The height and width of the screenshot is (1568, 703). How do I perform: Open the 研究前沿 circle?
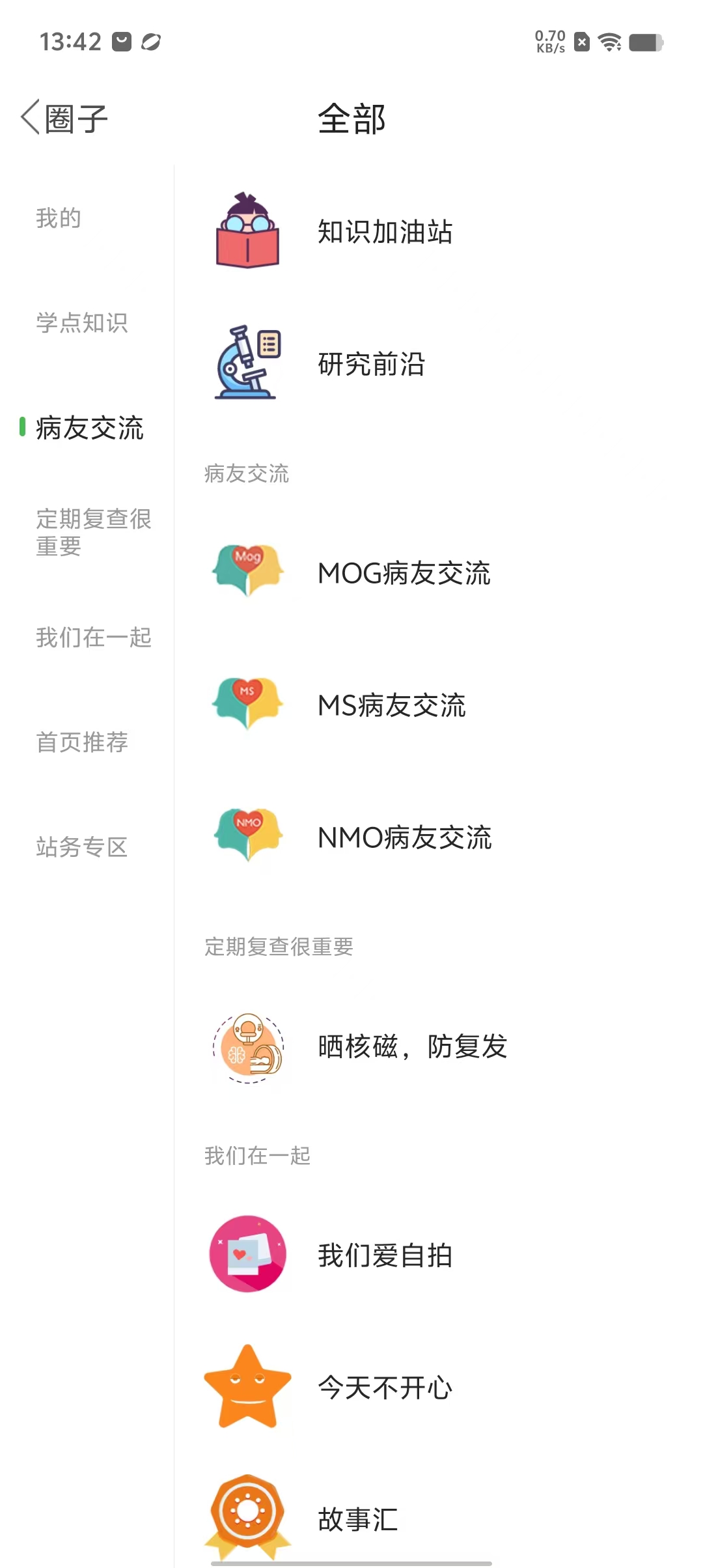[x=371, y=364]
